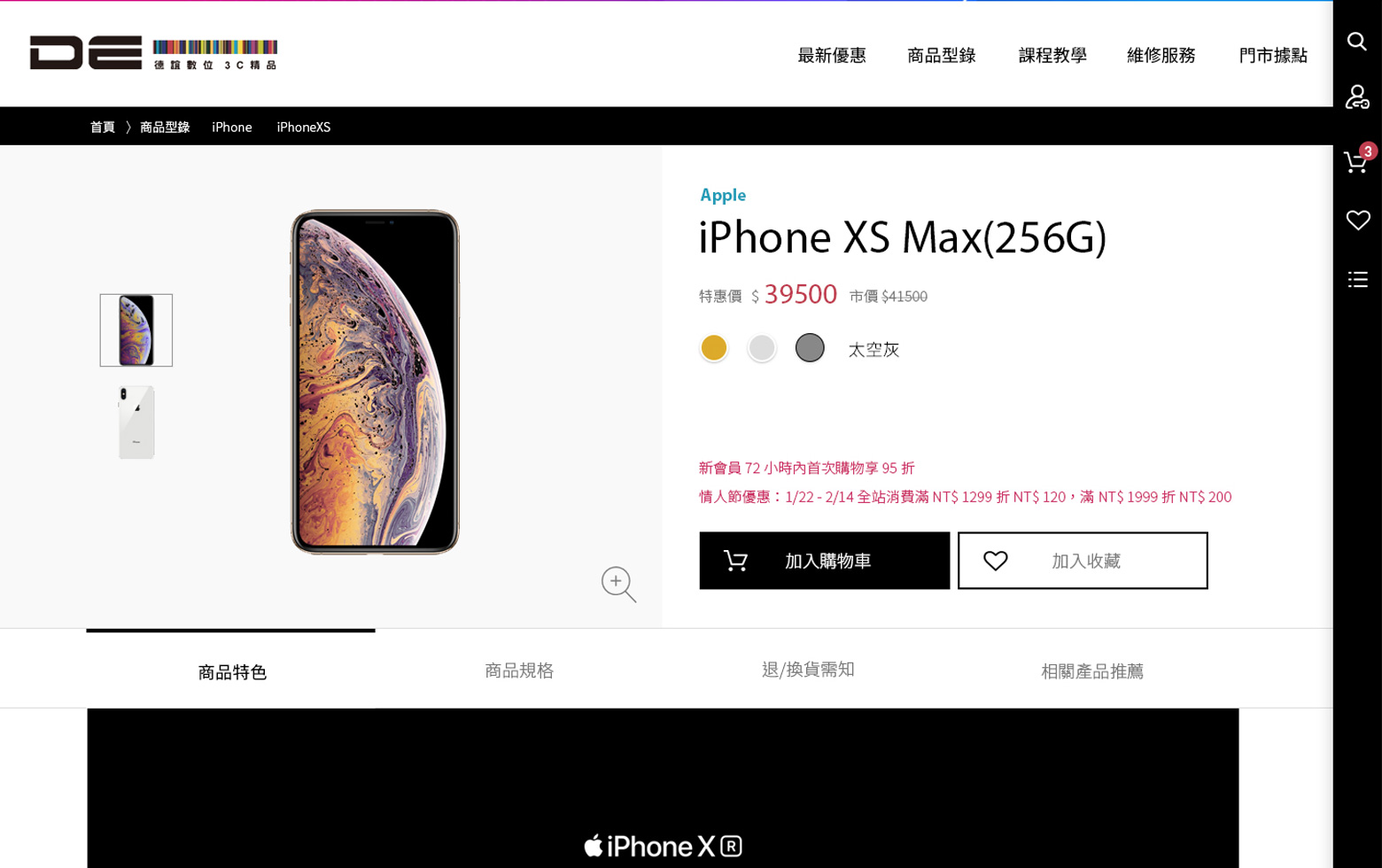1382x868 pixels.
Task: Go to 首頁 in the breadcrumb
Action: click(x=103, y=127)
